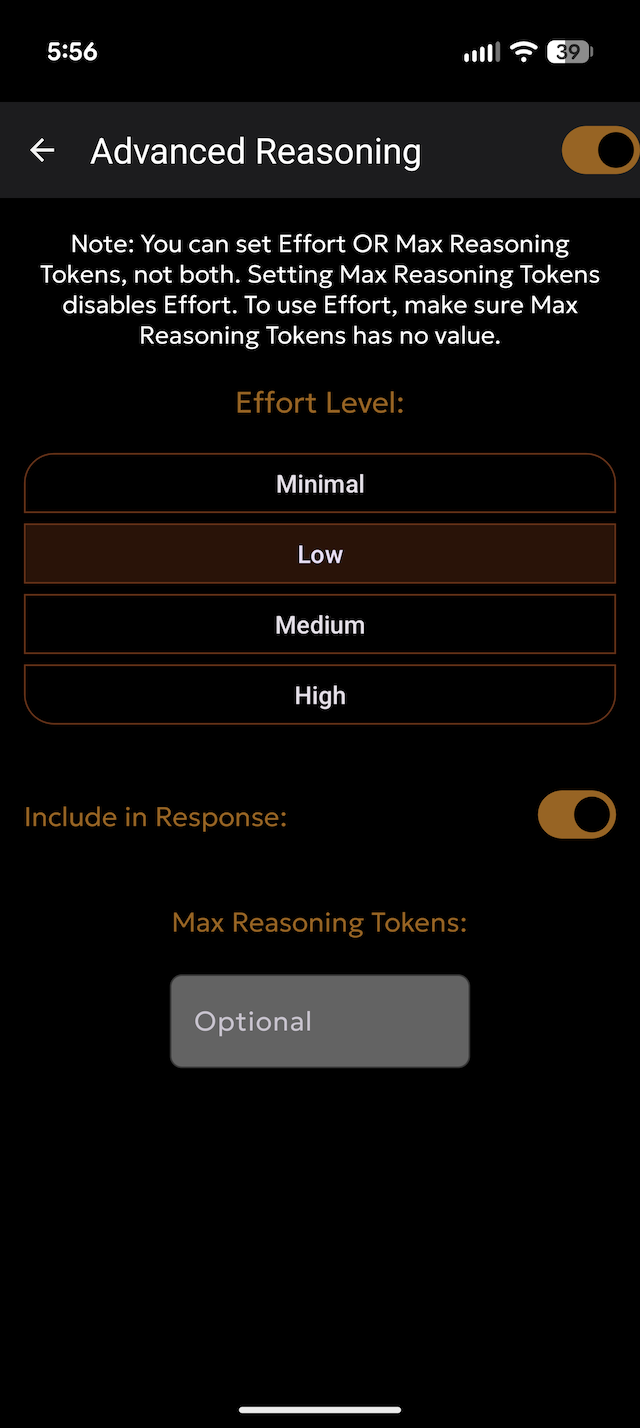Go back using the arrow icon
Image resolution: width=640 pixels, height=1428 pixels.
[42, 151]
